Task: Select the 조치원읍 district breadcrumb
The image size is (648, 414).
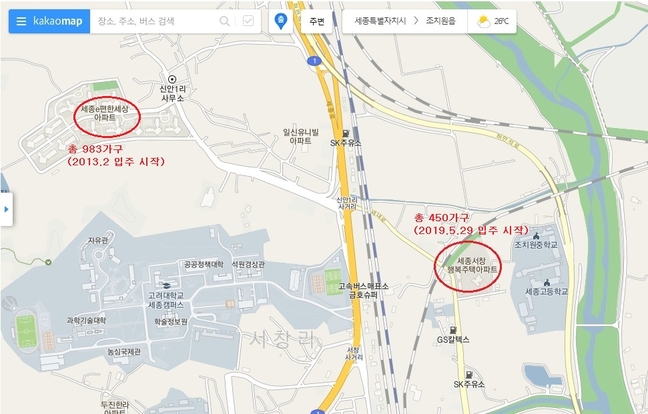Action: 447,20
